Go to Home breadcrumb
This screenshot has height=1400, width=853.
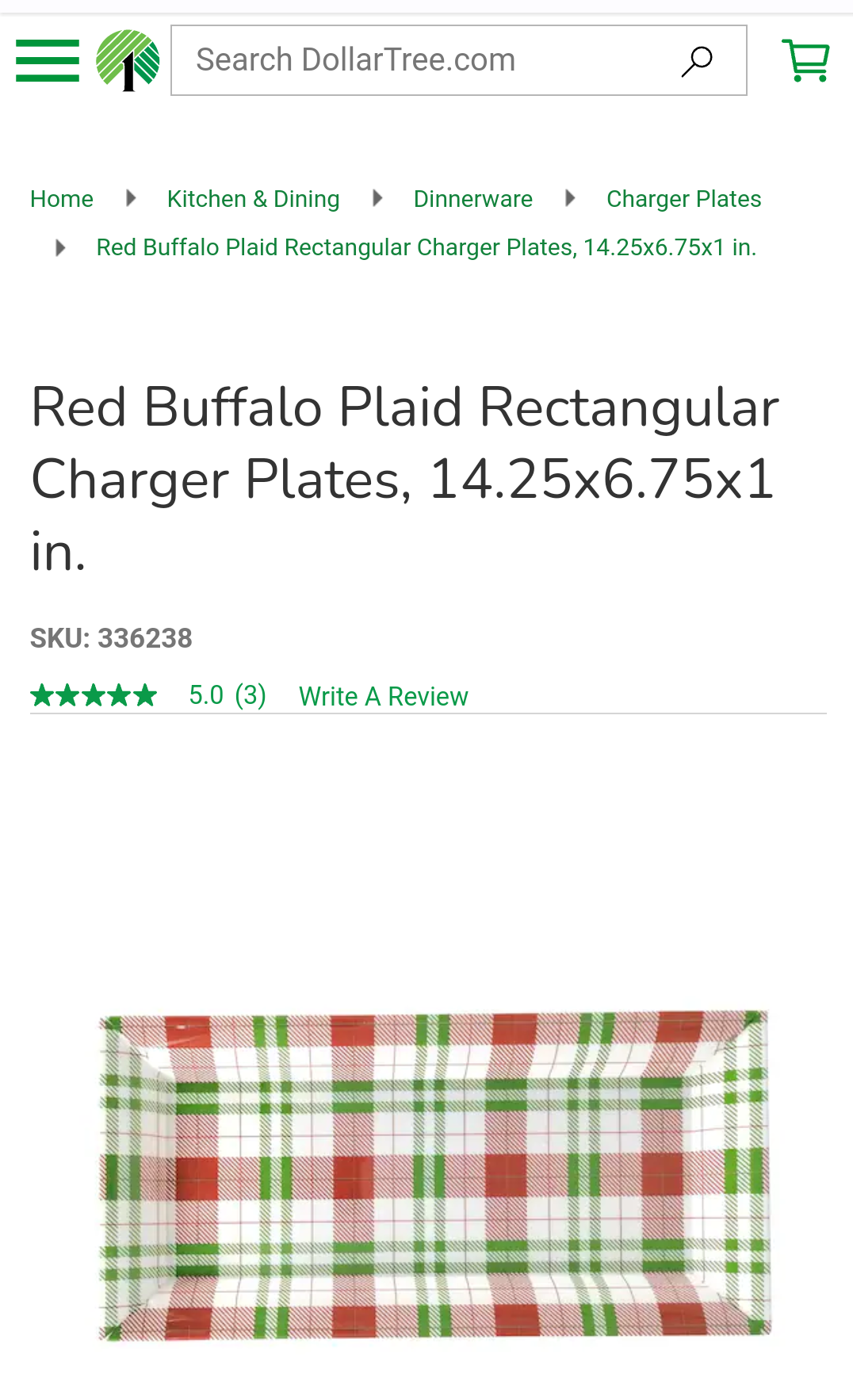coord(62,199)
